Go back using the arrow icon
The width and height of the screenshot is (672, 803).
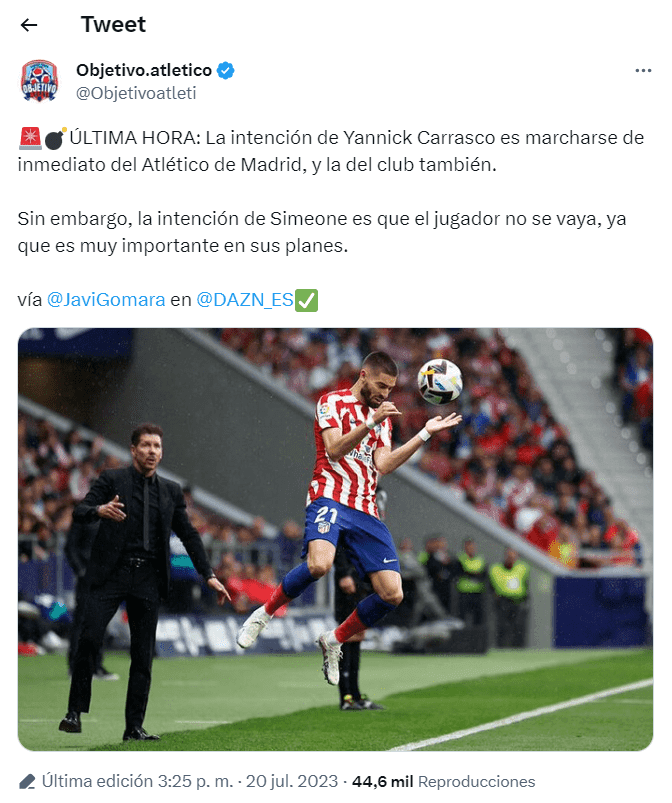pyautogui.click(x=29, y=25)
